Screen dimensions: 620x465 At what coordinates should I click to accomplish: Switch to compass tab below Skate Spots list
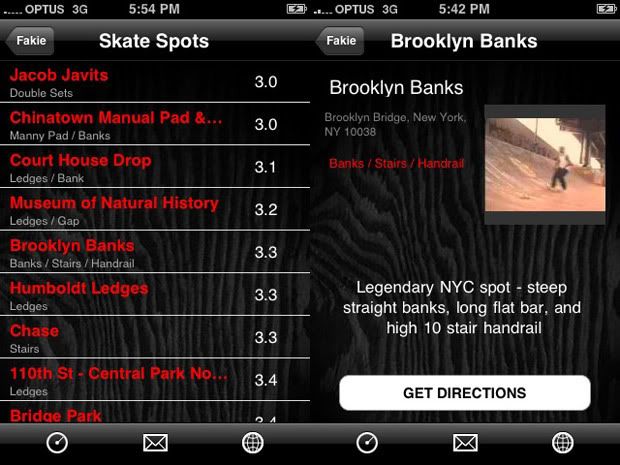[57, 442]
